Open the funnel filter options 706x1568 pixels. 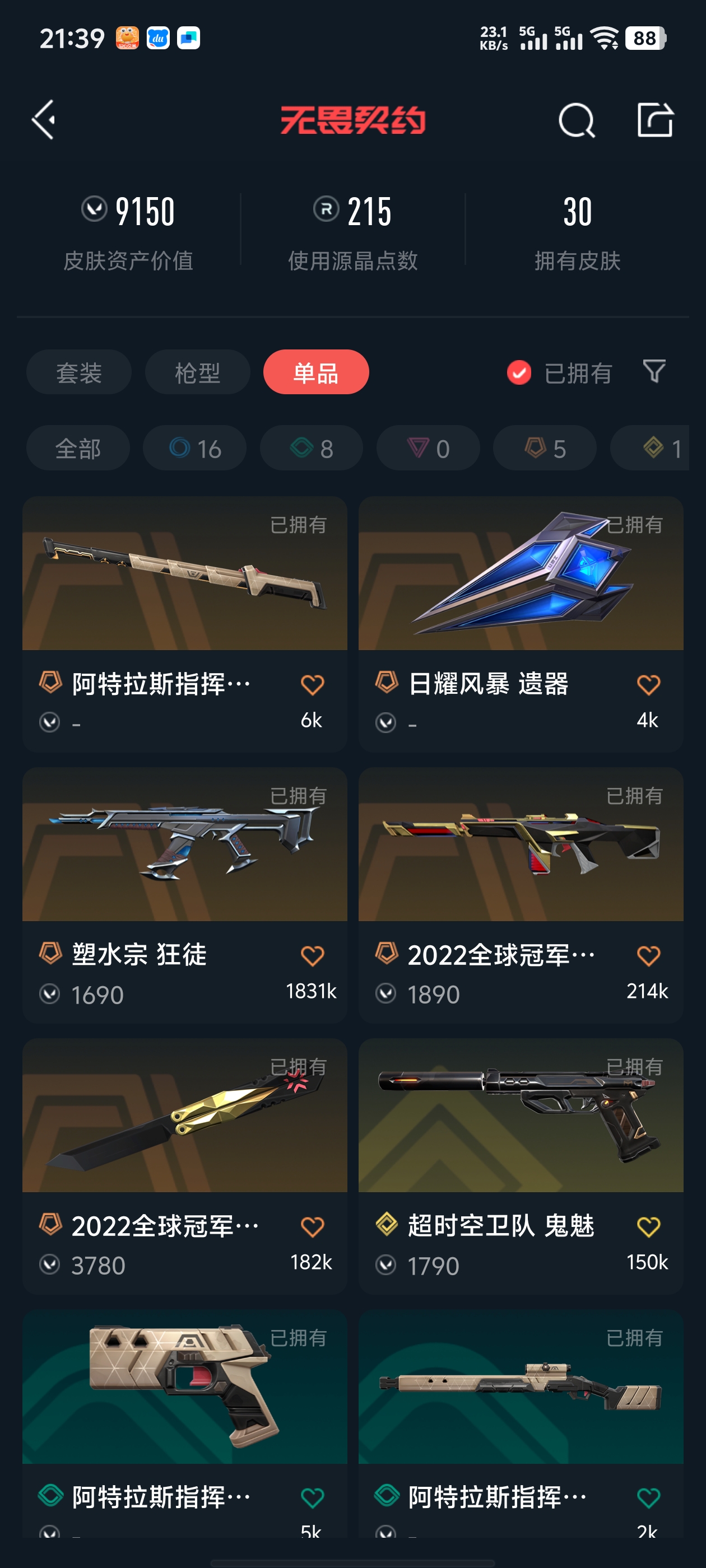(x=654, y=371)
